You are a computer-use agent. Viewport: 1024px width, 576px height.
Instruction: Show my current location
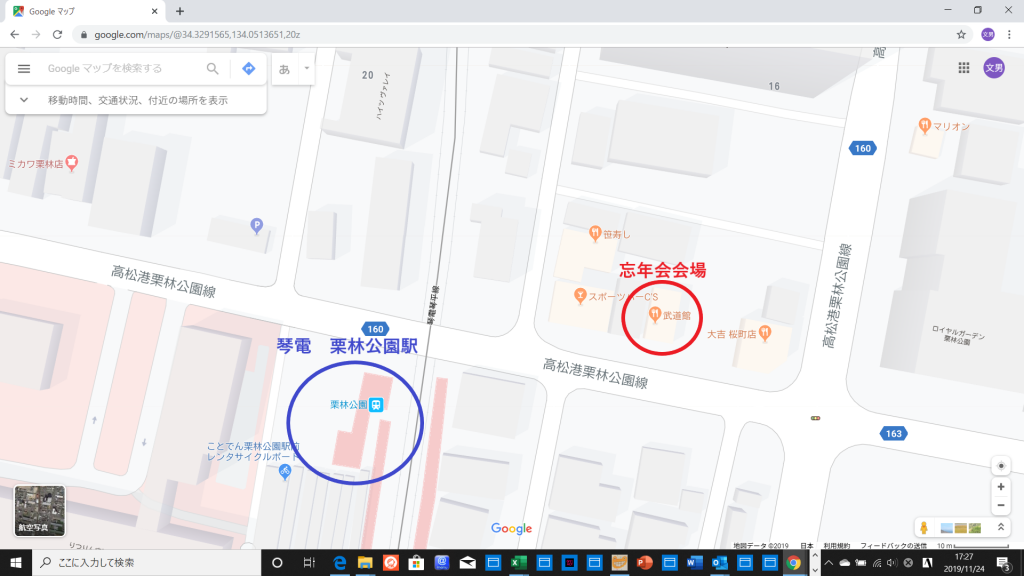tap(1001, 466)
